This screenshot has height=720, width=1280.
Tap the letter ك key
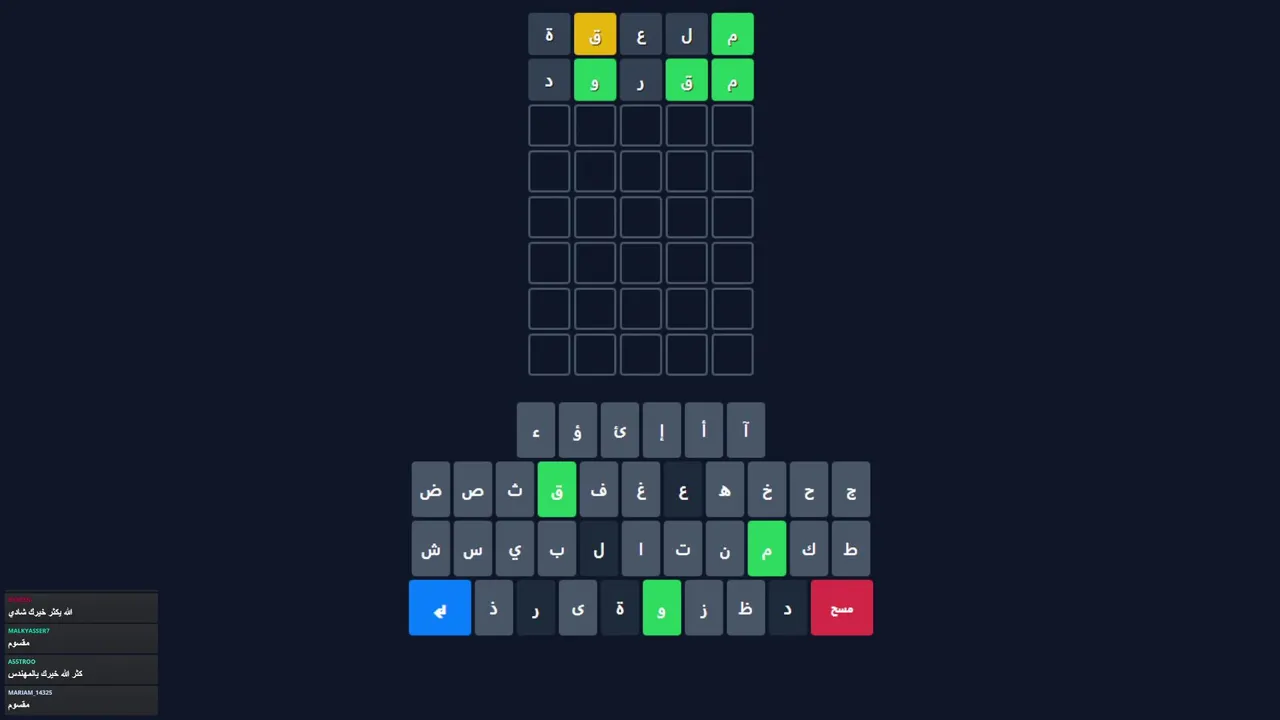click(809, 549)
